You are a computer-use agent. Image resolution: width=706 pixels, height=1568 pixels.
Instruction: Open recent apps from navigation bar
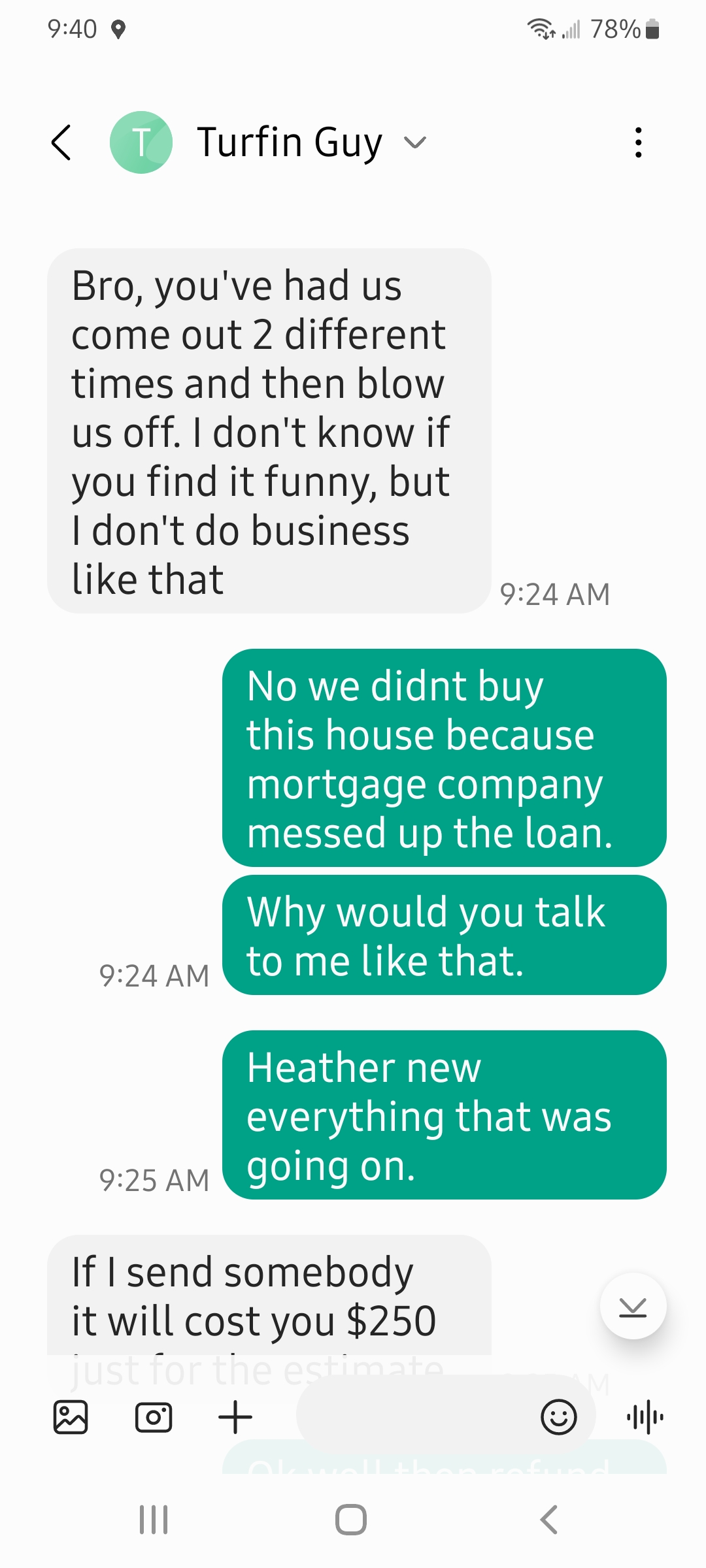(x=154, y=1520)
